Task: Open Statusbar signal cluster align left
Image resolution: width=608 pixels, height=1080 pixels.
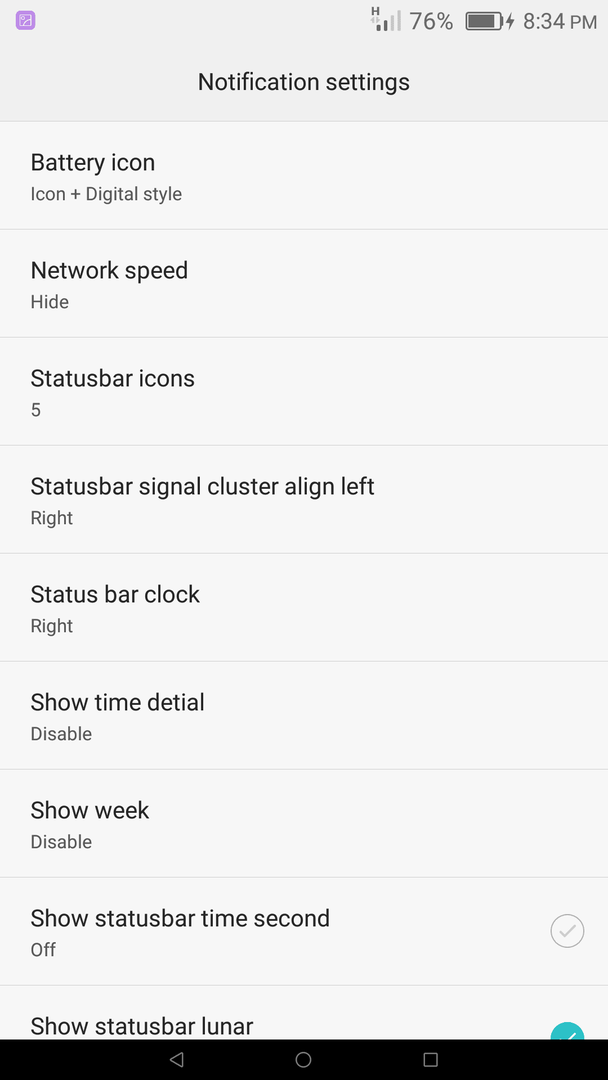Action: click(x=304, y=499)
